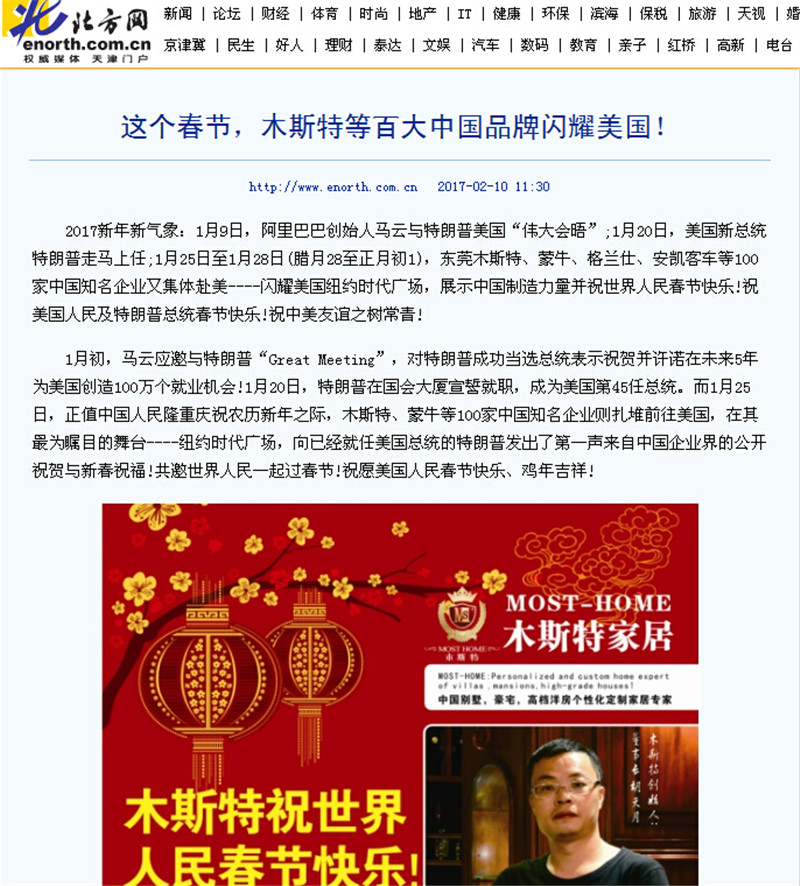
Task: Visit the 文娱 entertainment section
Action: pyautogui.click(x=437, y=45)
